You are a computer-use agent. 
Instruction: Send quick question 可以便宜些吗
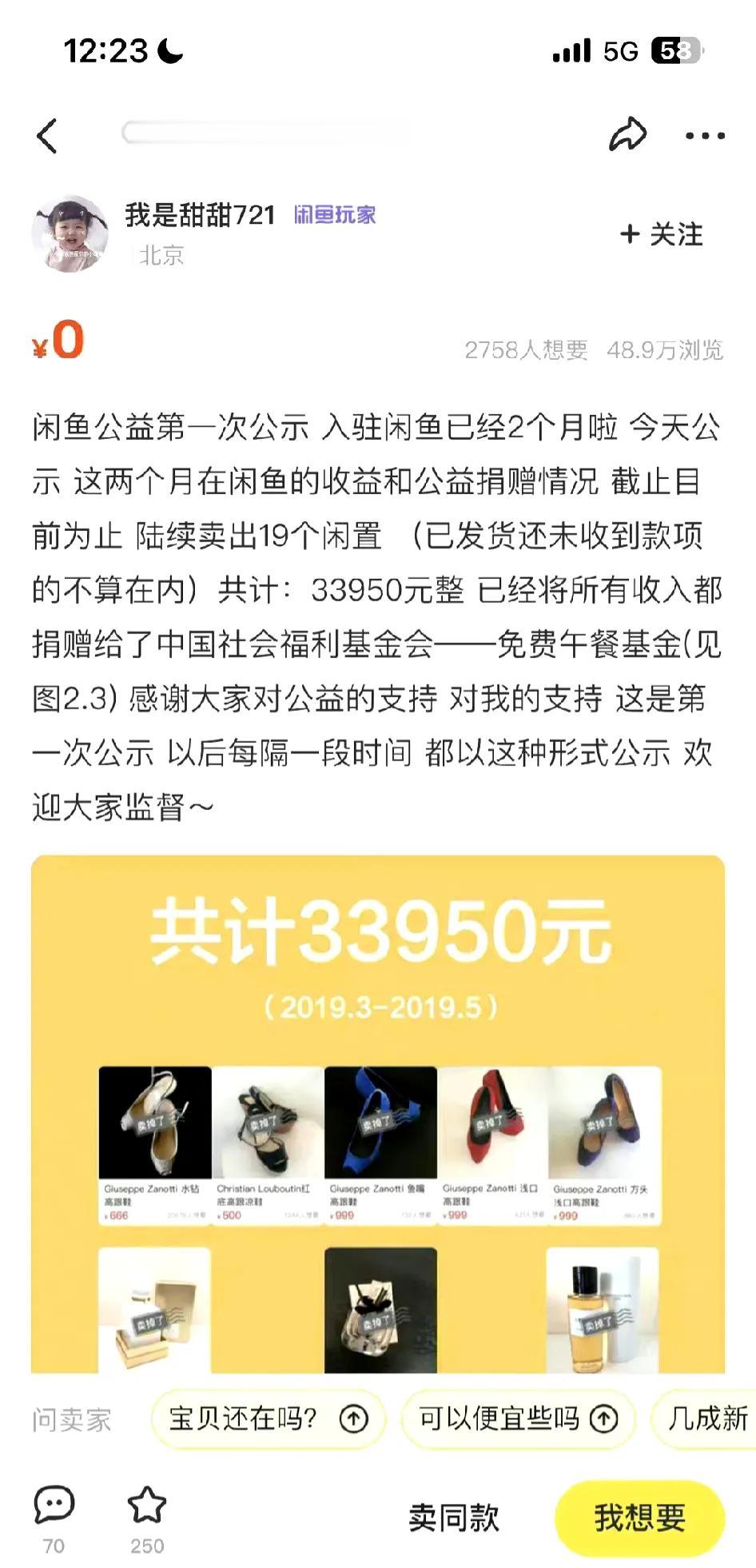pos(518,1418)
